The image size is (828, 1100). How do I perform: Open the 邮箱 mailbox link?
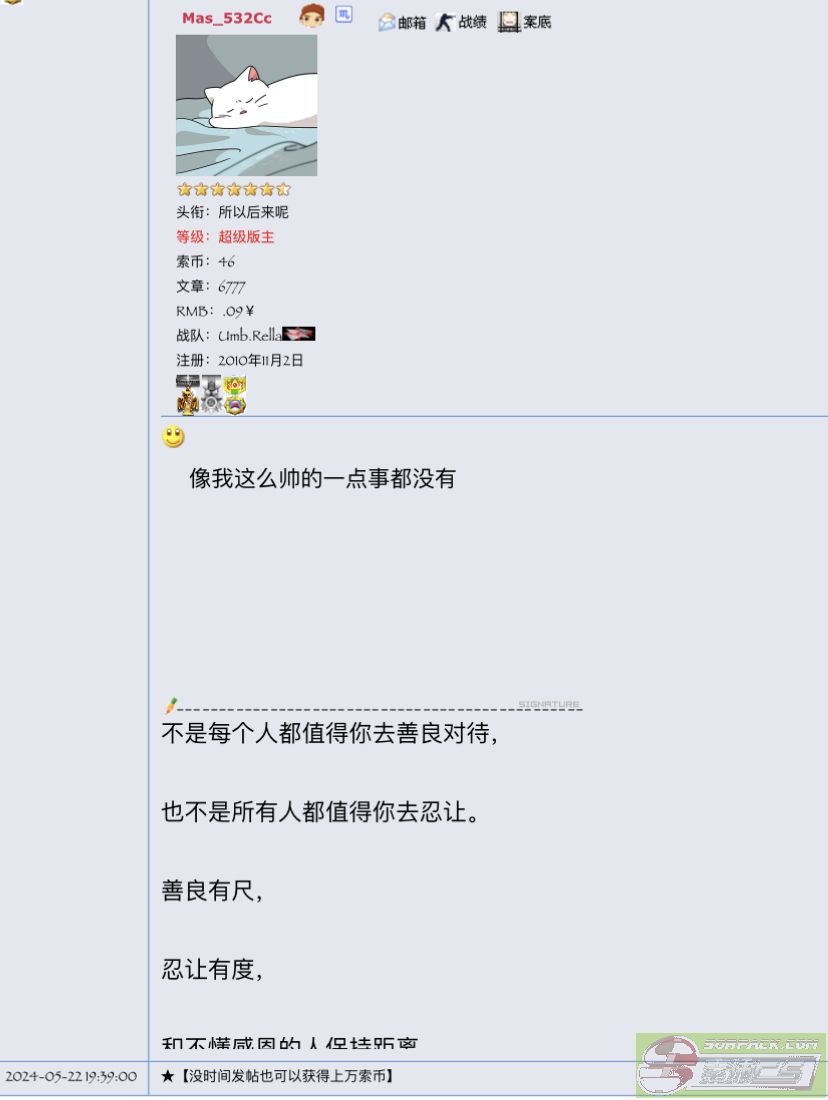click(x=402, y=22)
